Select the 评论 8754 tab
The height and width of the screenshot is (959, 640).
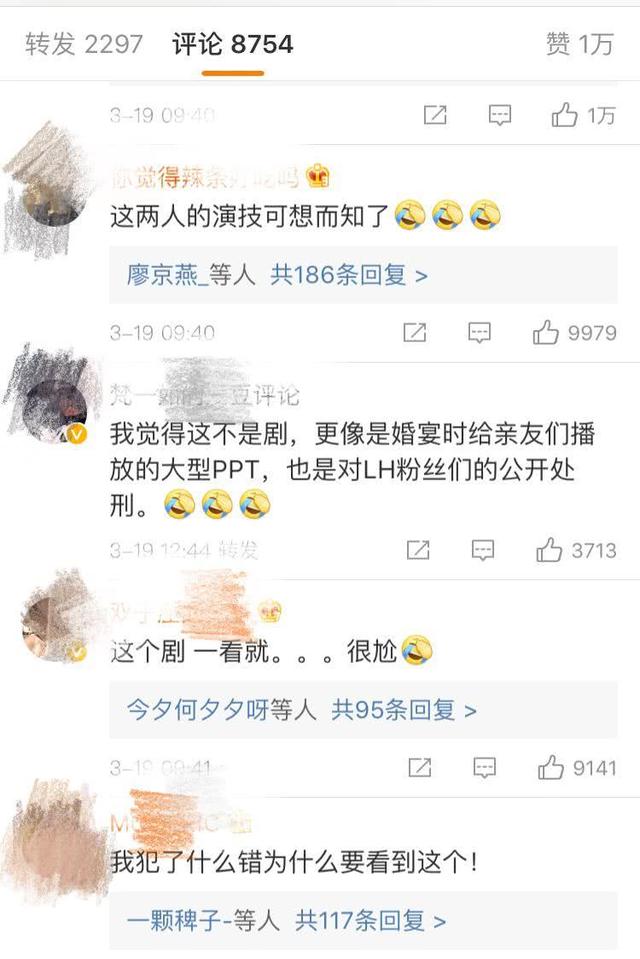tap(232, 44)
